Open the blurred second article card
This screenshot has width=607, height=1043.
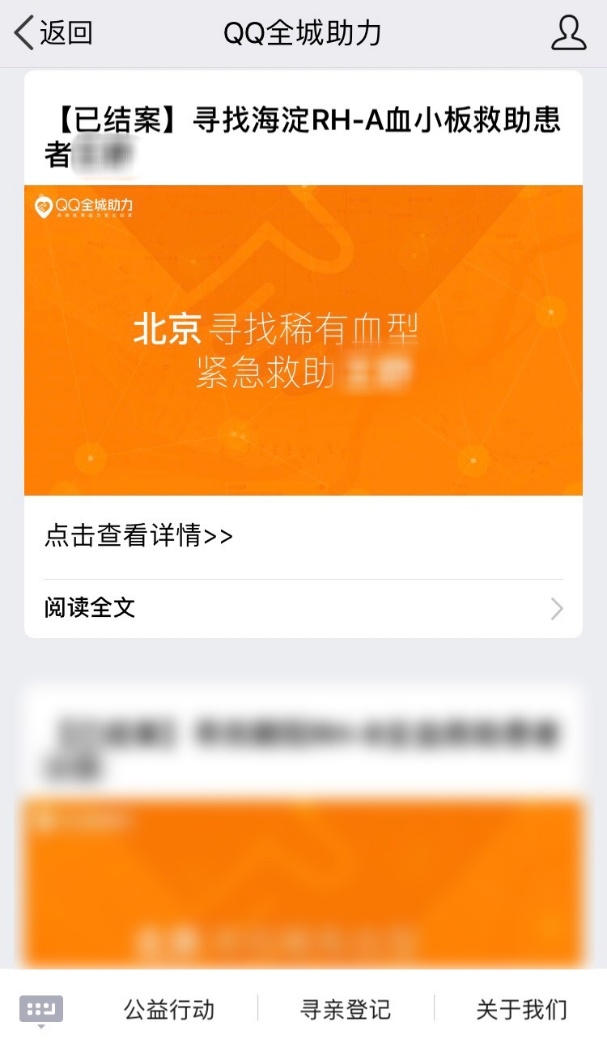[303, 830]
